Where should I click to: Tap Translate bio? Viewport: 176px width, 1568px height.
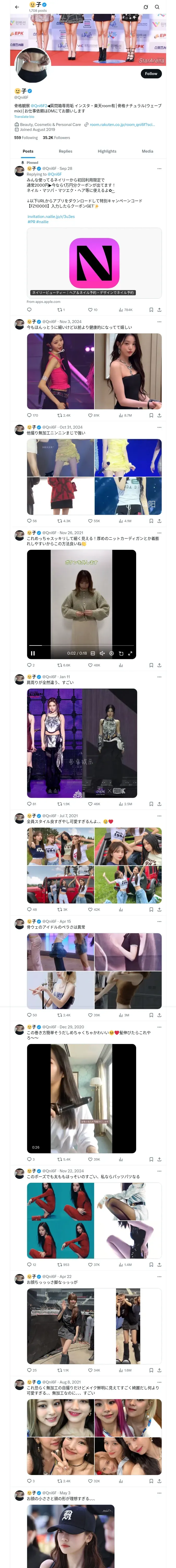click(x=24, y=117)
